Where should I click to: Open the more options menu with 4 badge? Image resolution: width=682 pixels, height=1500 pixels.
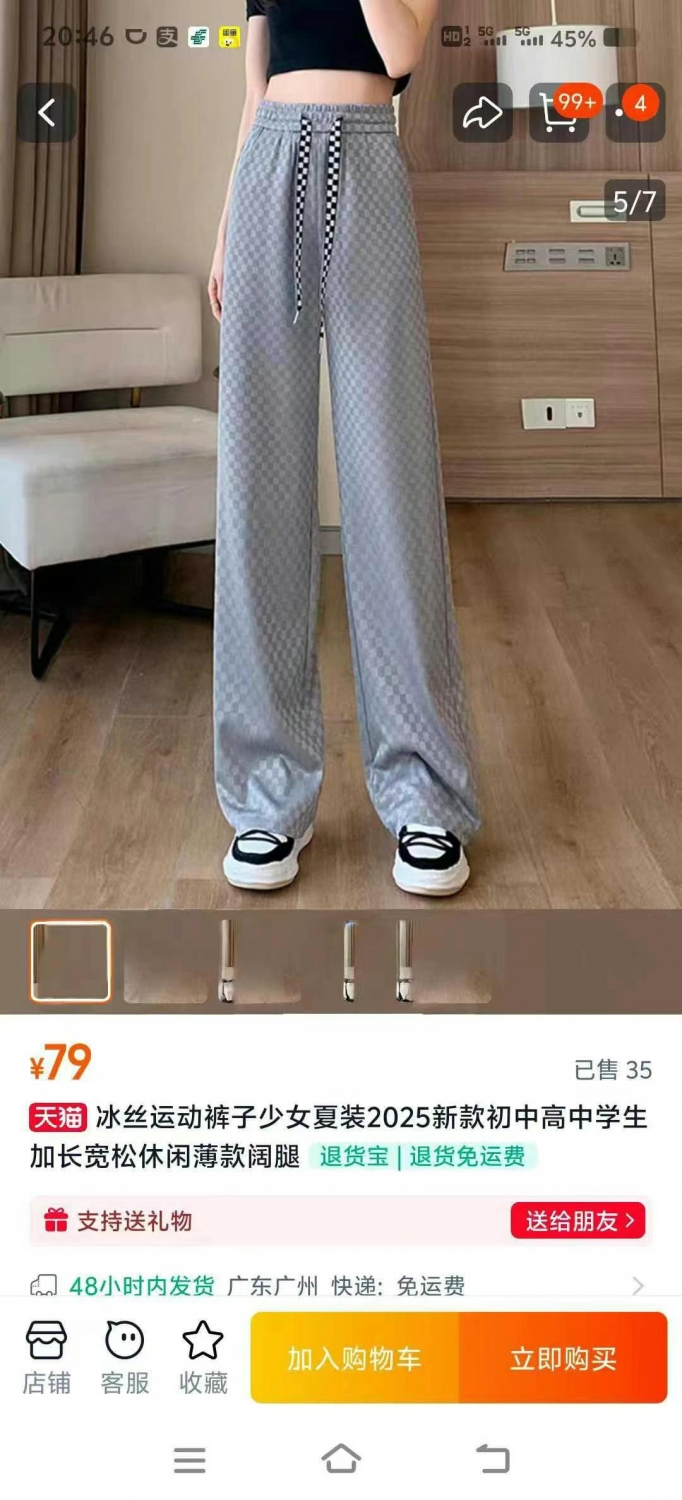tap(636, 113)
